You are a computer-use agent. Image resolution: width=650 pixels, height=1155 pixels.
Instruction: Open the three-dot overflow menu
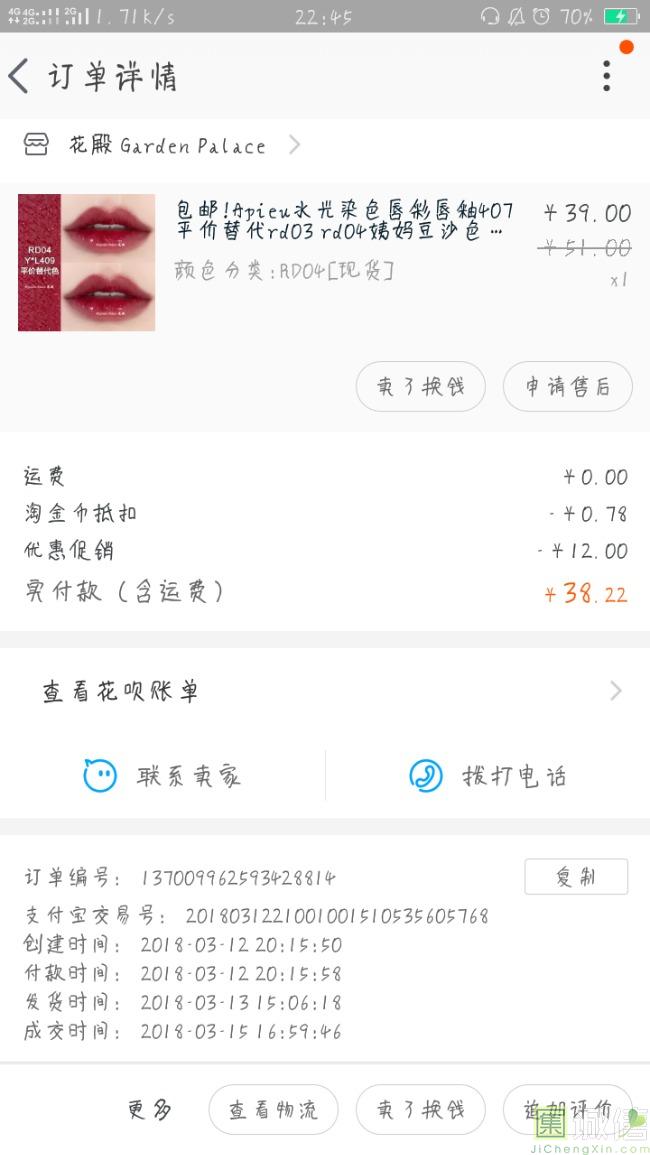[606, 76]
